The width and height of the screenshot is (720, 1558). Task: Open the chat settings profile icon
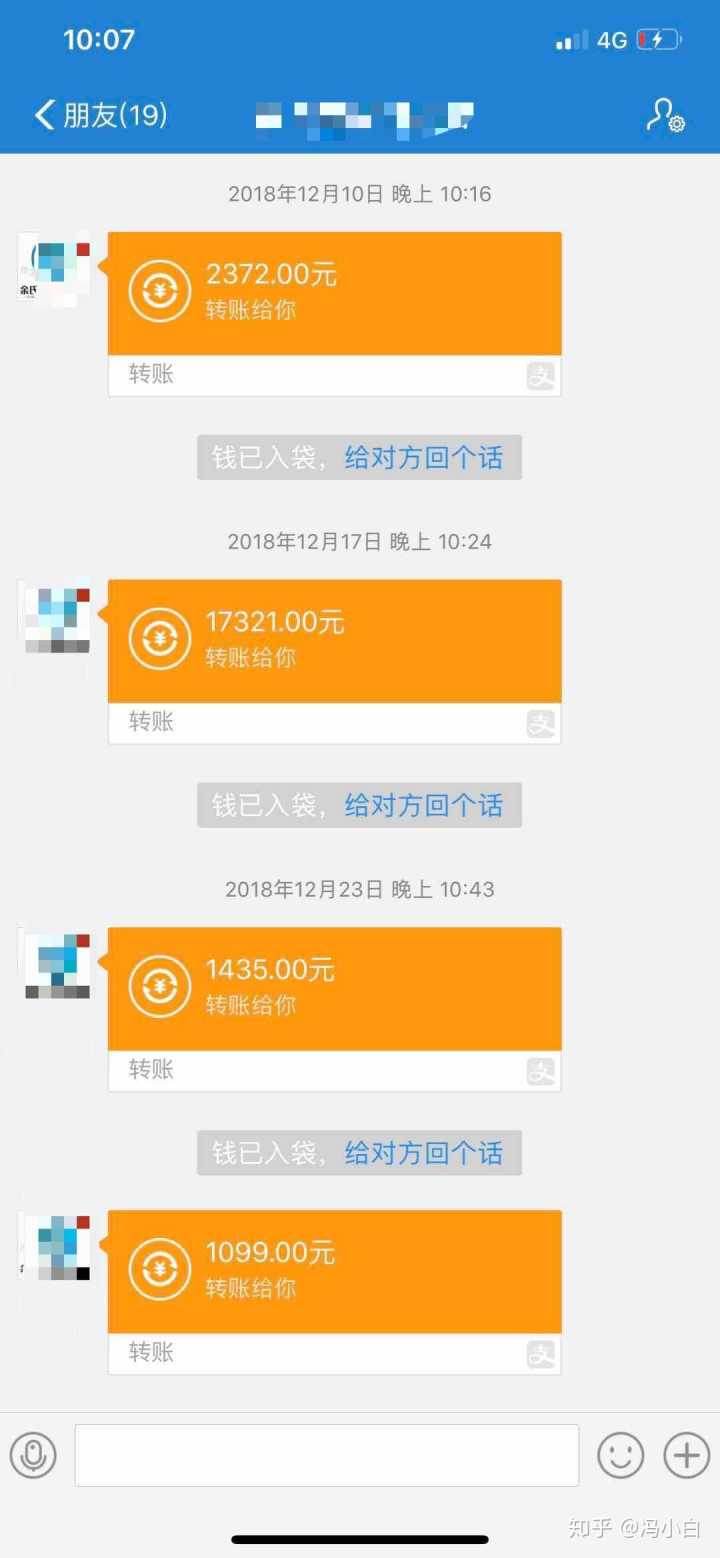tap(664, 116)
